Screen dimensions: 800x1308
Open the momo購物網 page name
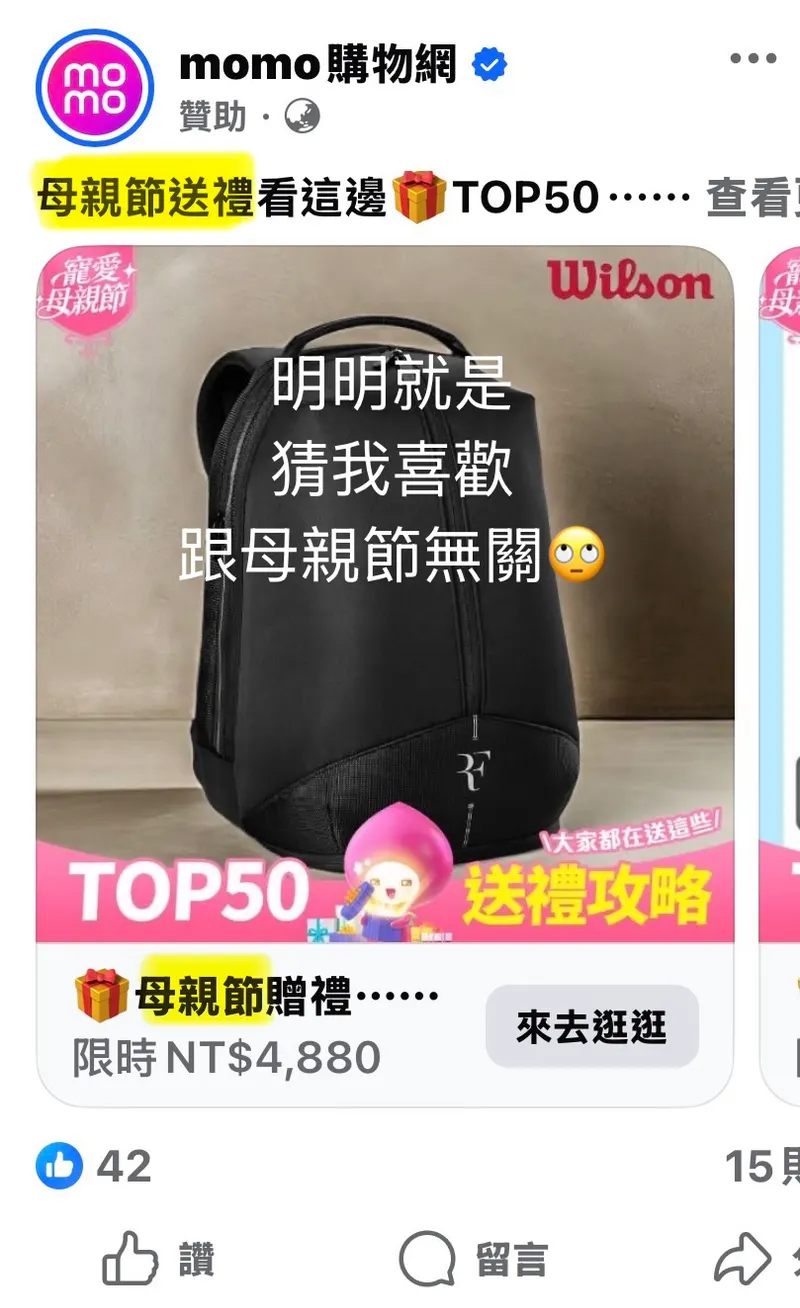point(316,66)
